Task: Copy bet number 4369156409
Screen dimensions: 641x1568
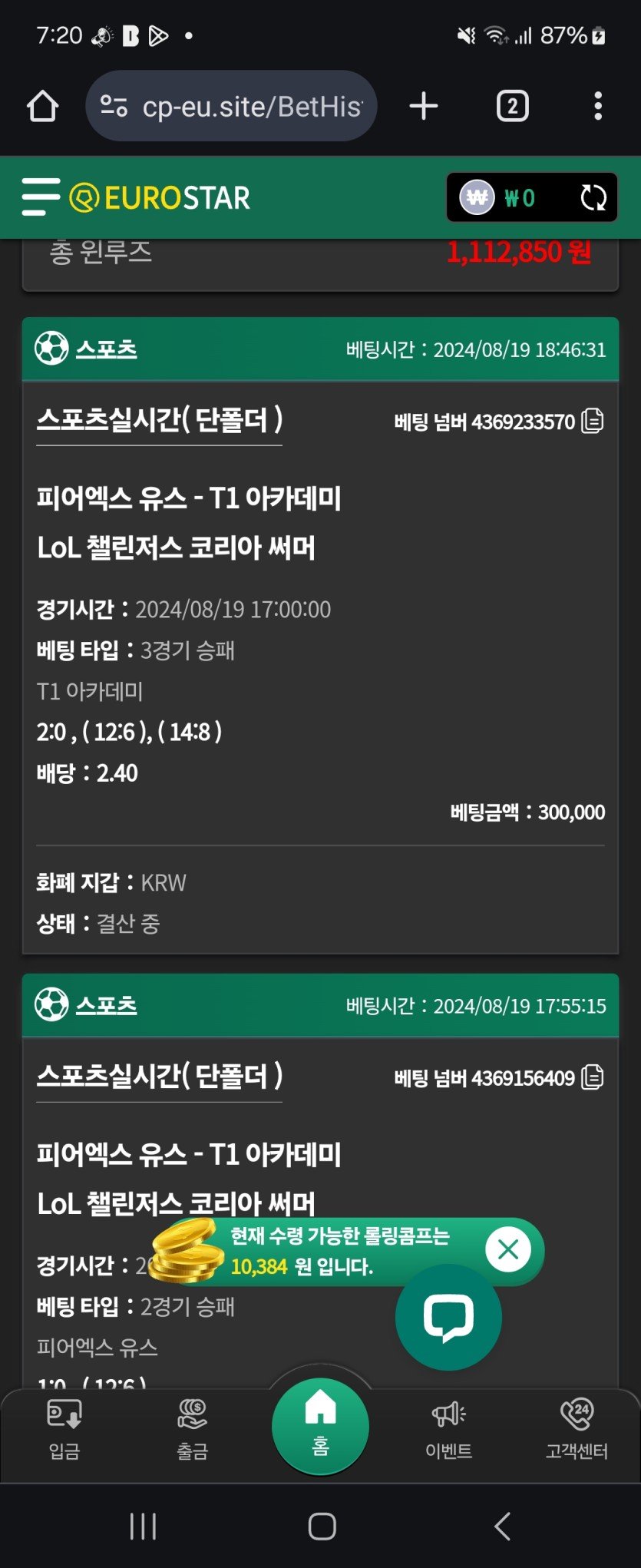Action: pos(593,1077)
